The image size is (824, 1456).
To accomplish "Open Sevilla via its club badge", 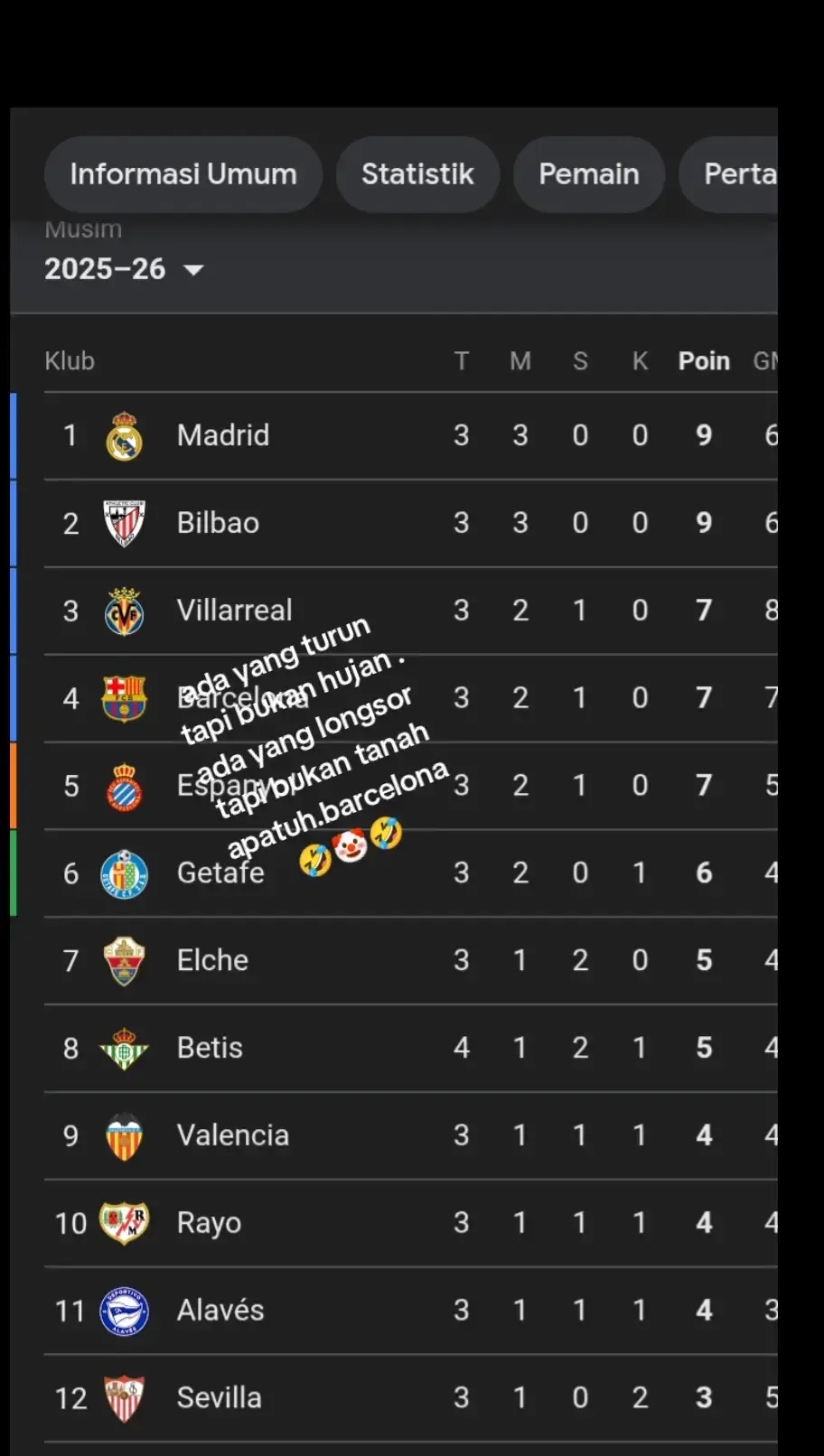I will click(x=125, y=1397).
